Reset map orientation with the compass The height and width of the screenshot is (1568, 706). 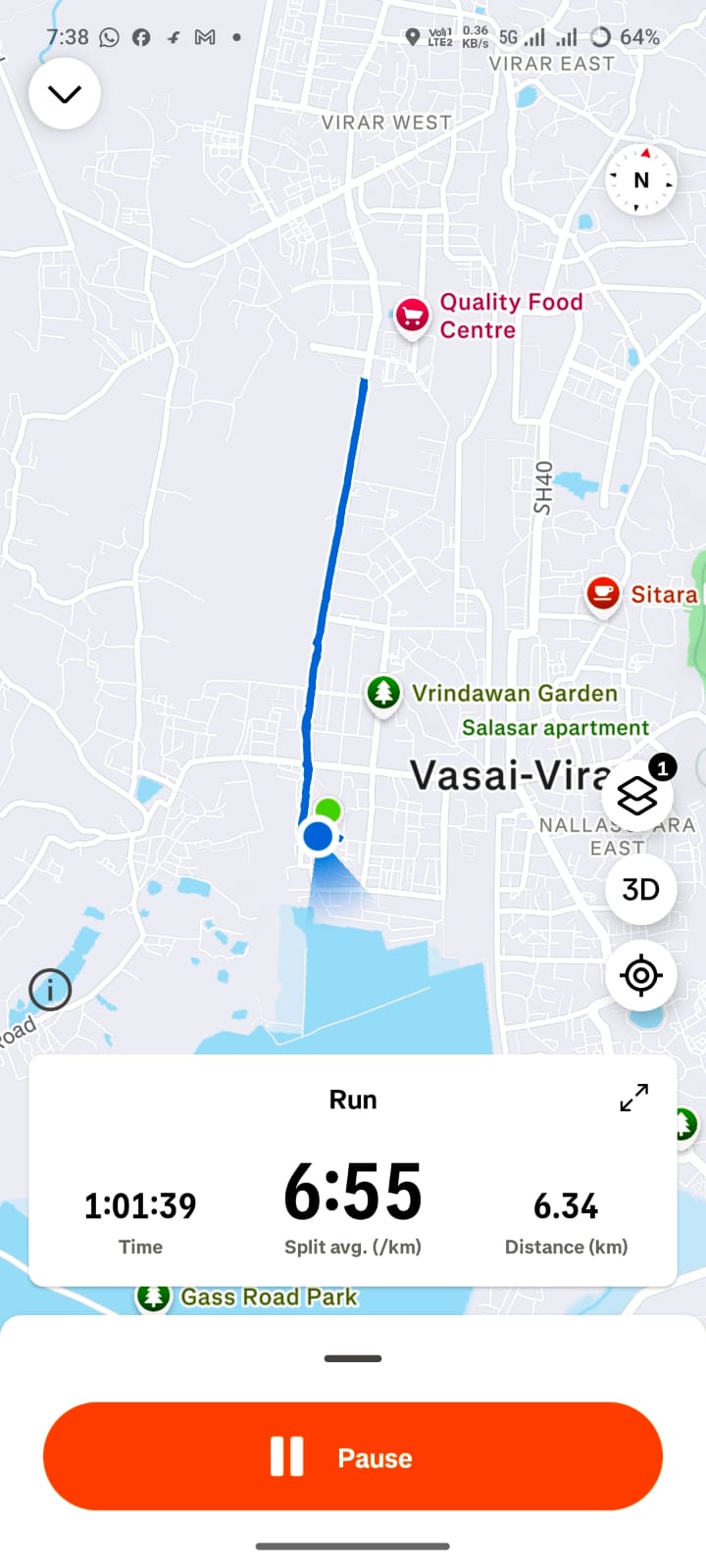tap(641, 180)
